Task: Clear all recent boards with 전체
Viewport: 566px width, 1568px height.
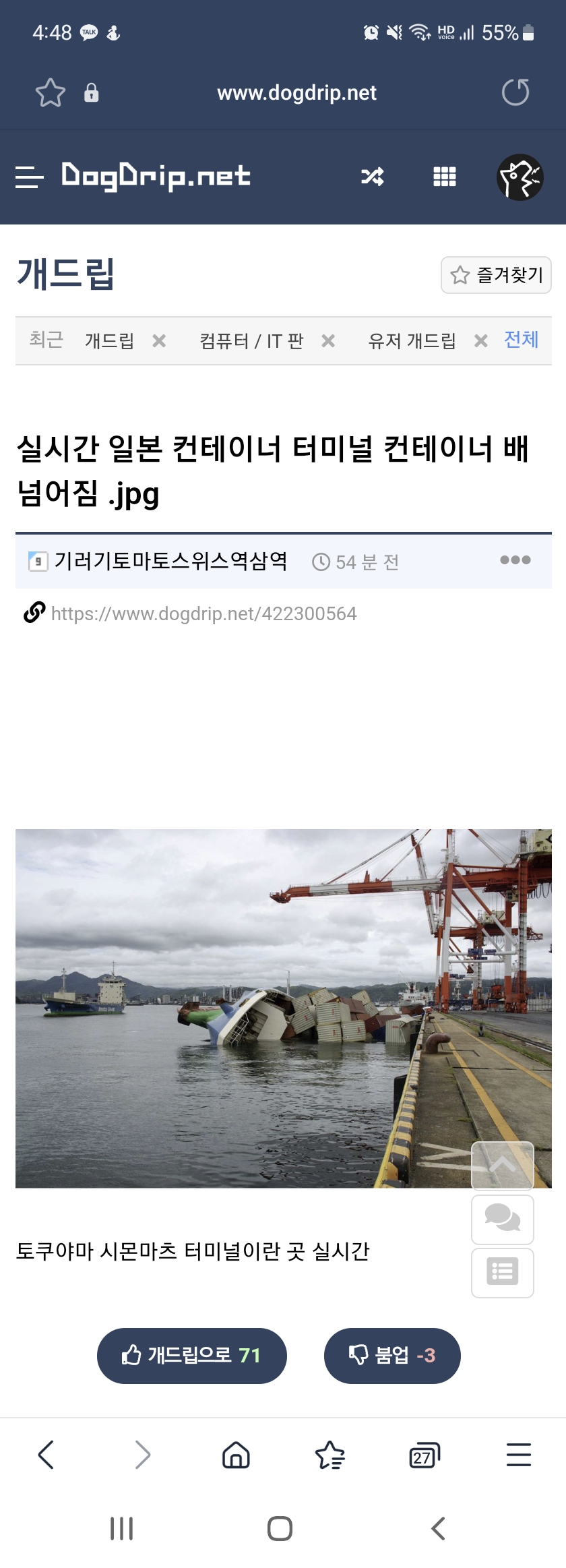Action: (x=522, y=340)
